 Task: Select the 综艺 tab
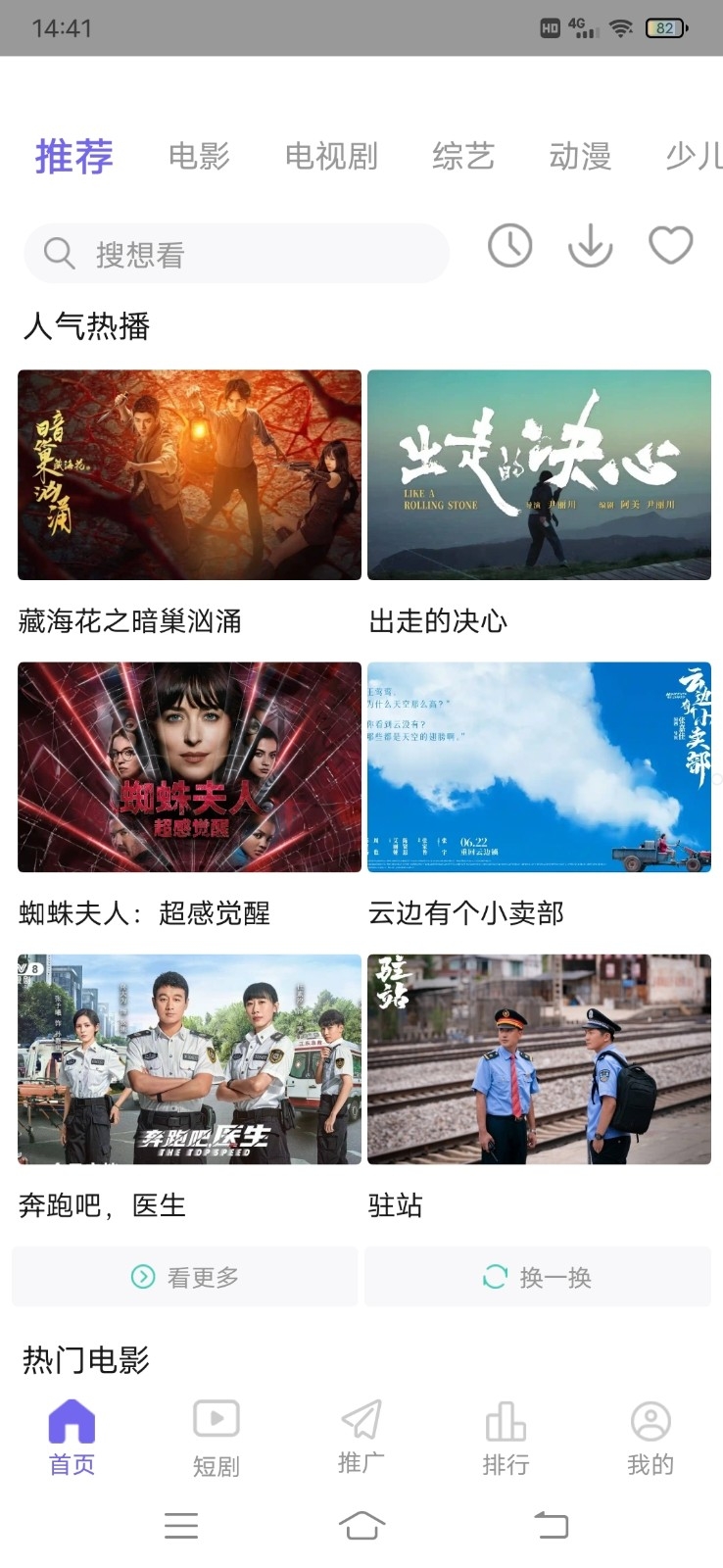pos(462,156)
